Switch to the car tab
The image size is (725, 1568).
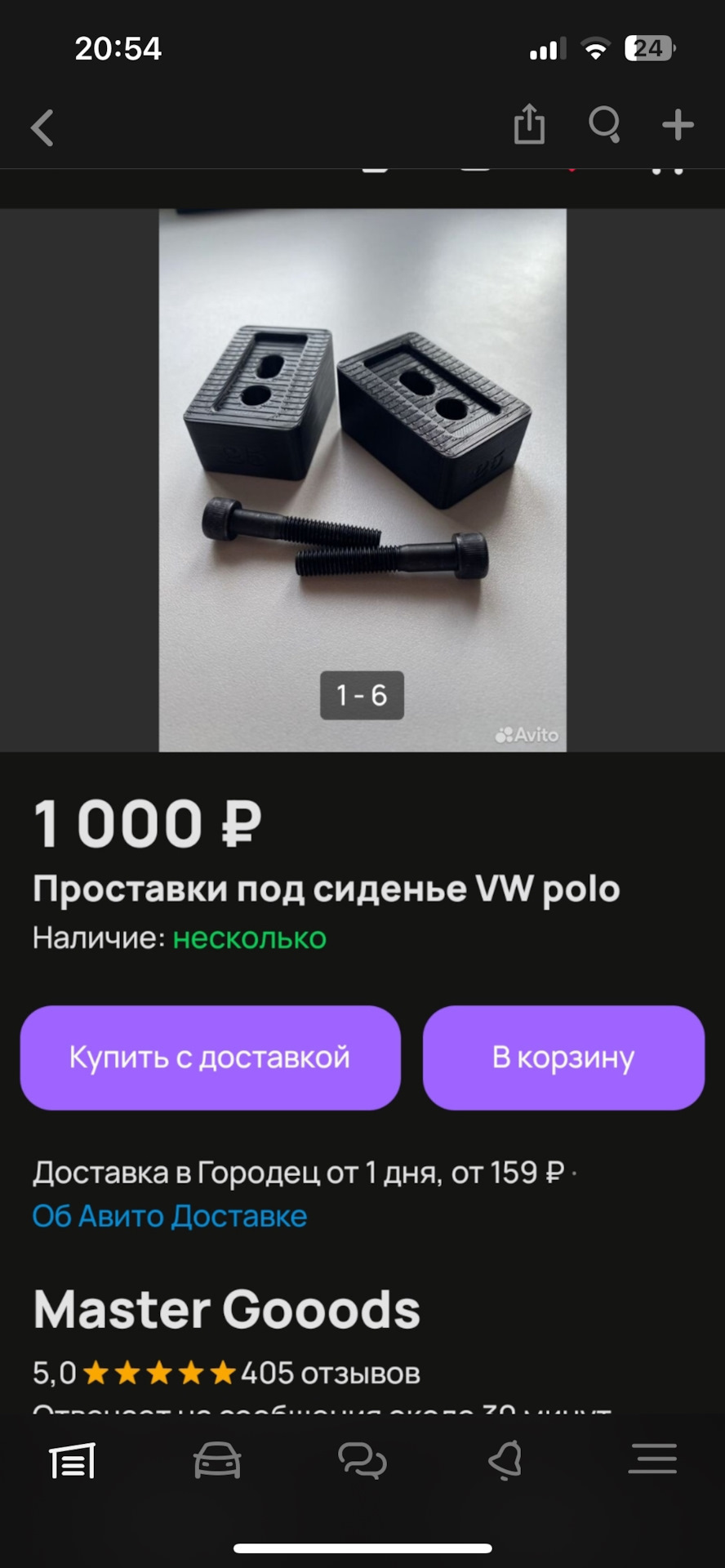217,1460
